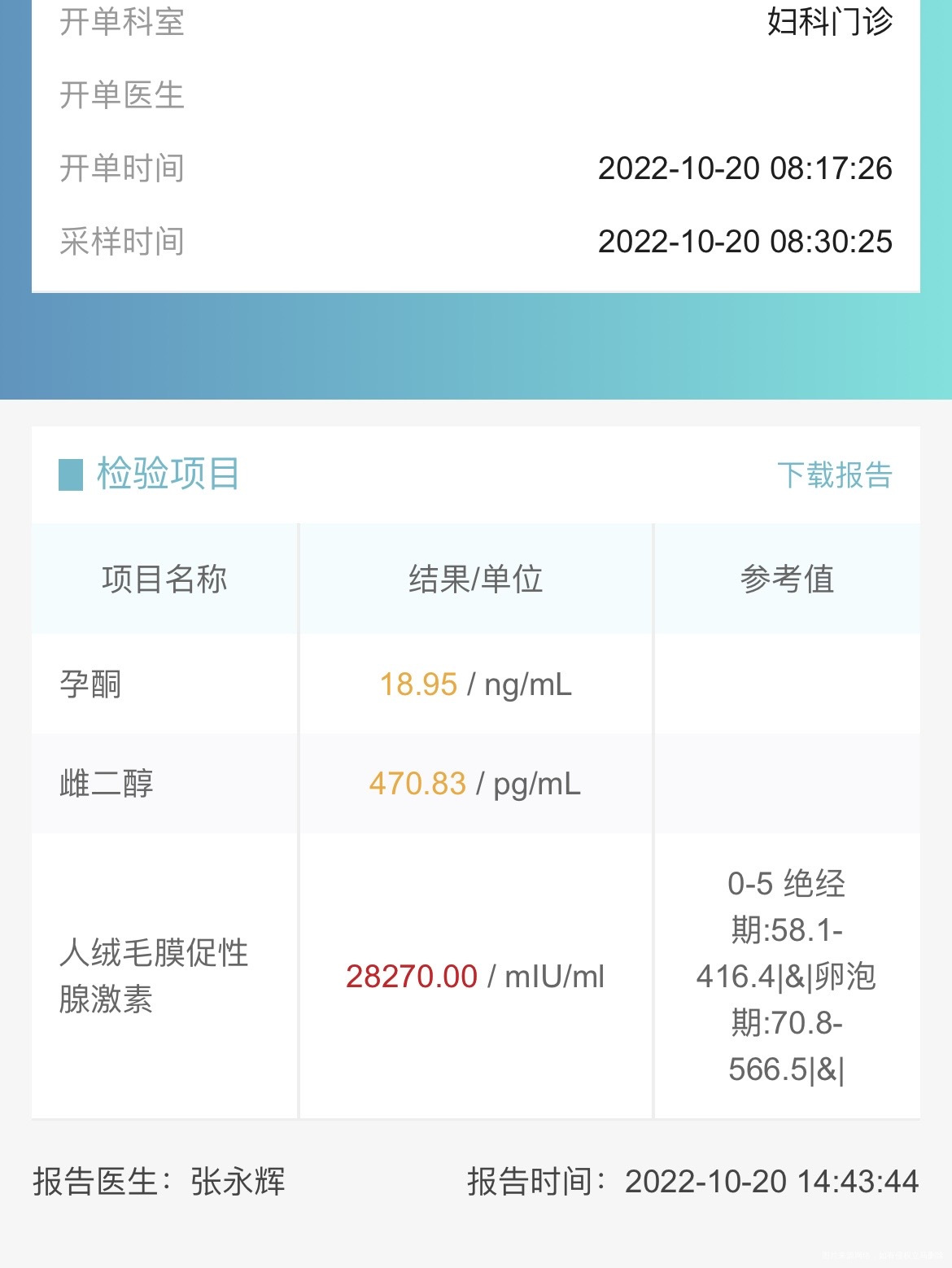Tap the 参考值 column header
Image resolution: width=952 pixels, height=1268 pixels.
point(788,578)
